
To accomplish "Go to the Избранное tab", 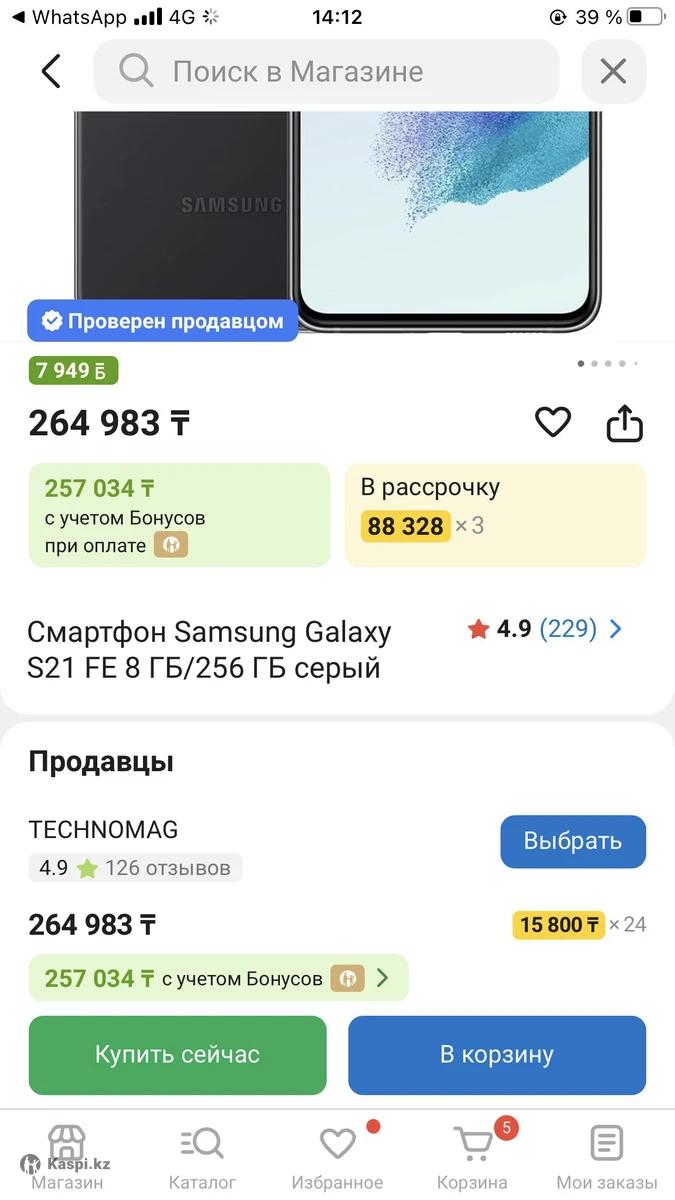I will [337, 1157].
